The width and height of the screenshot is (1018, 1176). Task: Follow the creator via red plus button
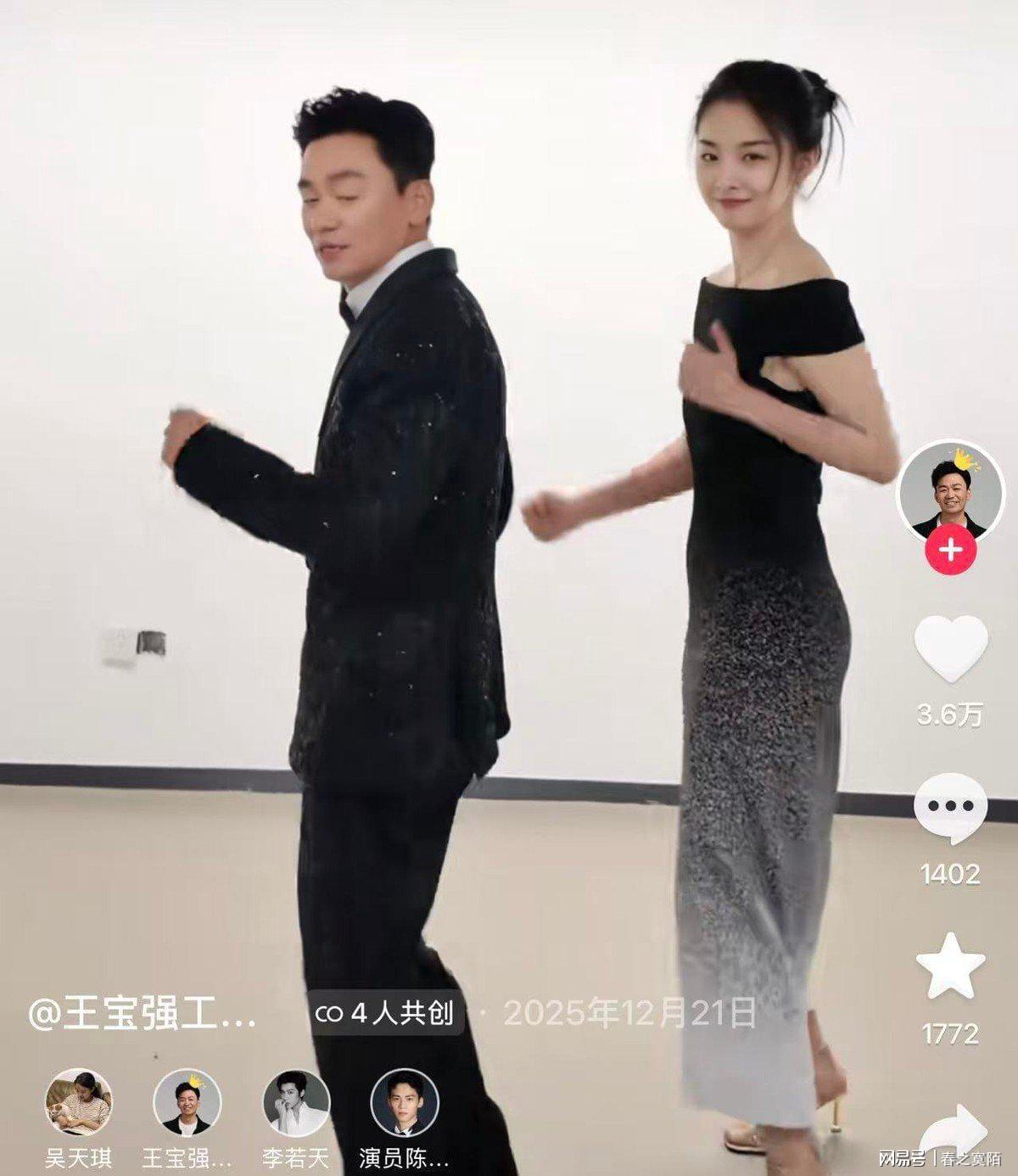pos(950,550)
